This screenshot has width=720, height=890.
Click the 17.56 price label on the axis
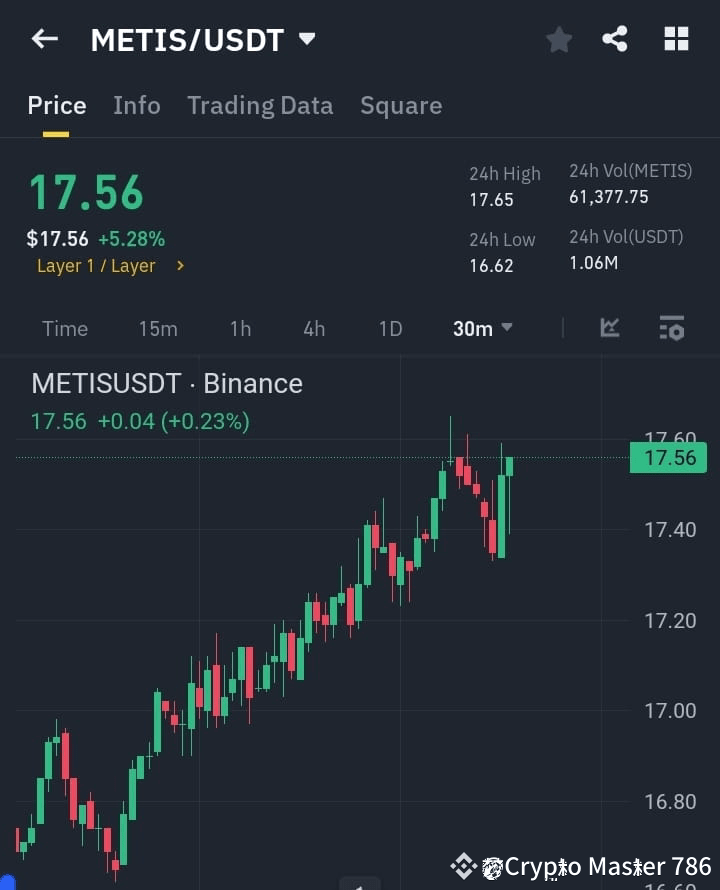point(668,457)
